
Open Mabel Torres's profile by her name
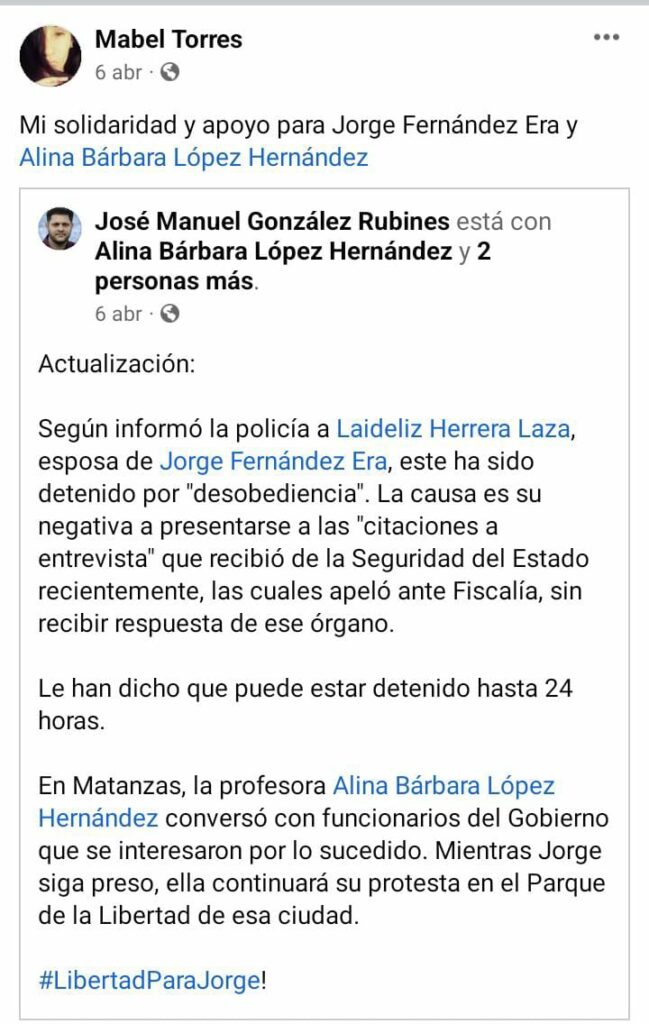[x=168, y=39]
